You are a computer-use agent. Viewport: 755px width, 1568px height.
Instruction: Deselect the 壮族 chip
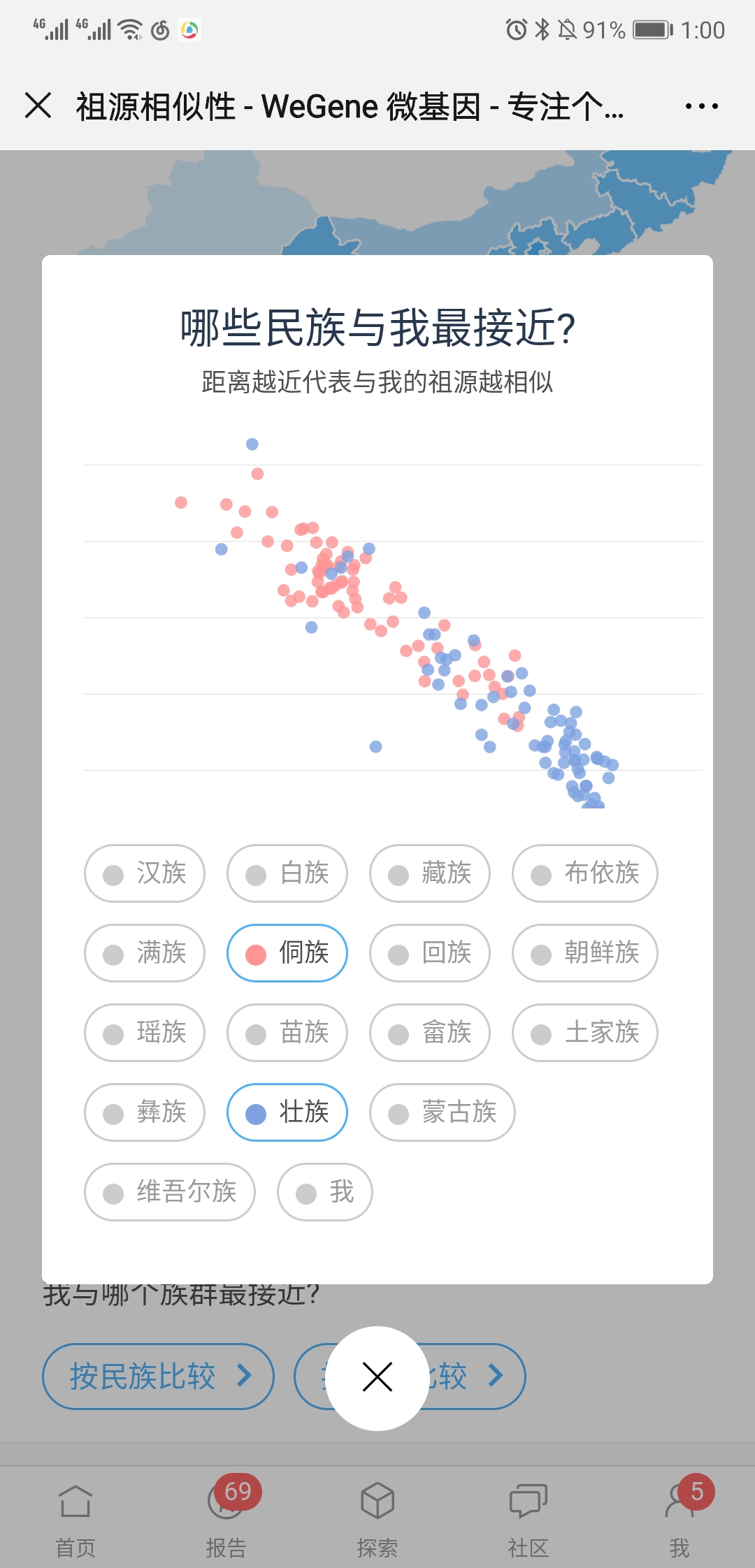(287, 1112)
